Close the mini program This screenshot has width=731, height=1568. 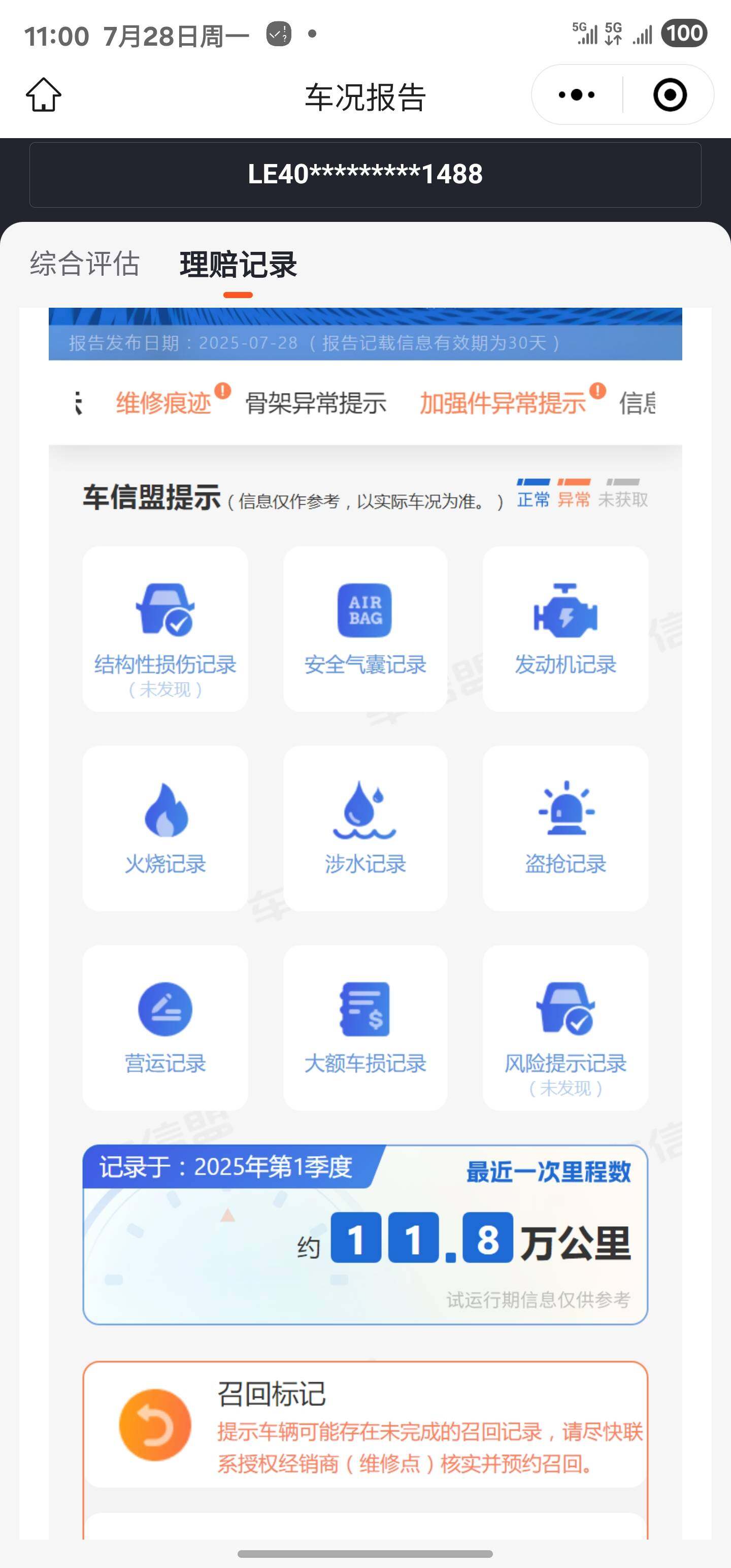[670, 95]
